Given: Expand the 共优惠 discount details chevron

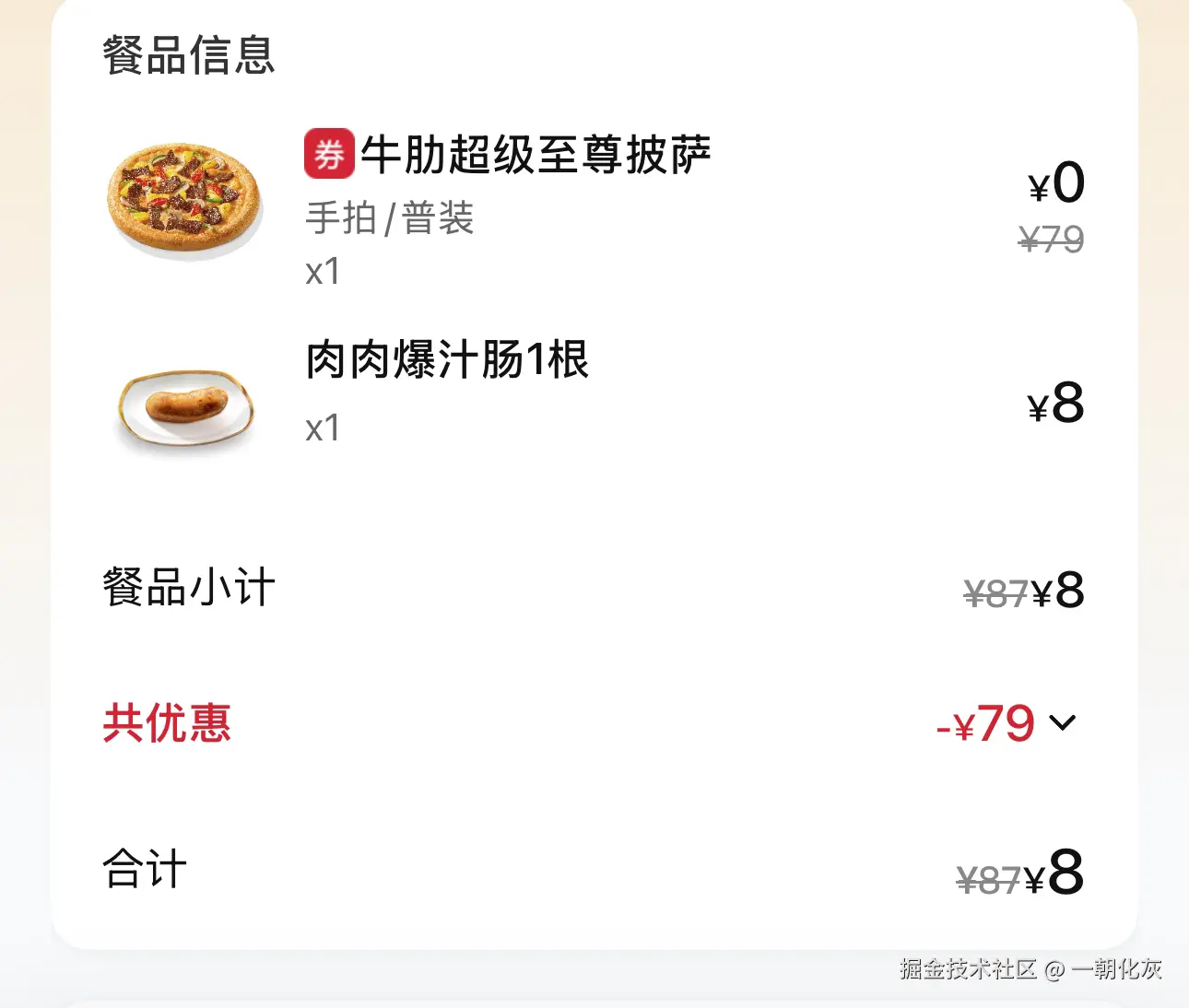Looking at the screenshot, I should (x=1063, y=723).
